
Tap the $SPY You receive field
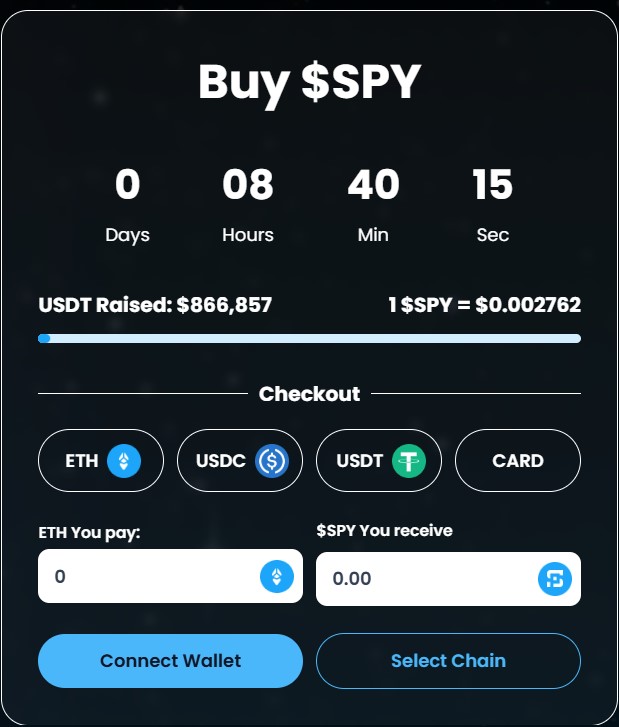(x=425, y=579)
